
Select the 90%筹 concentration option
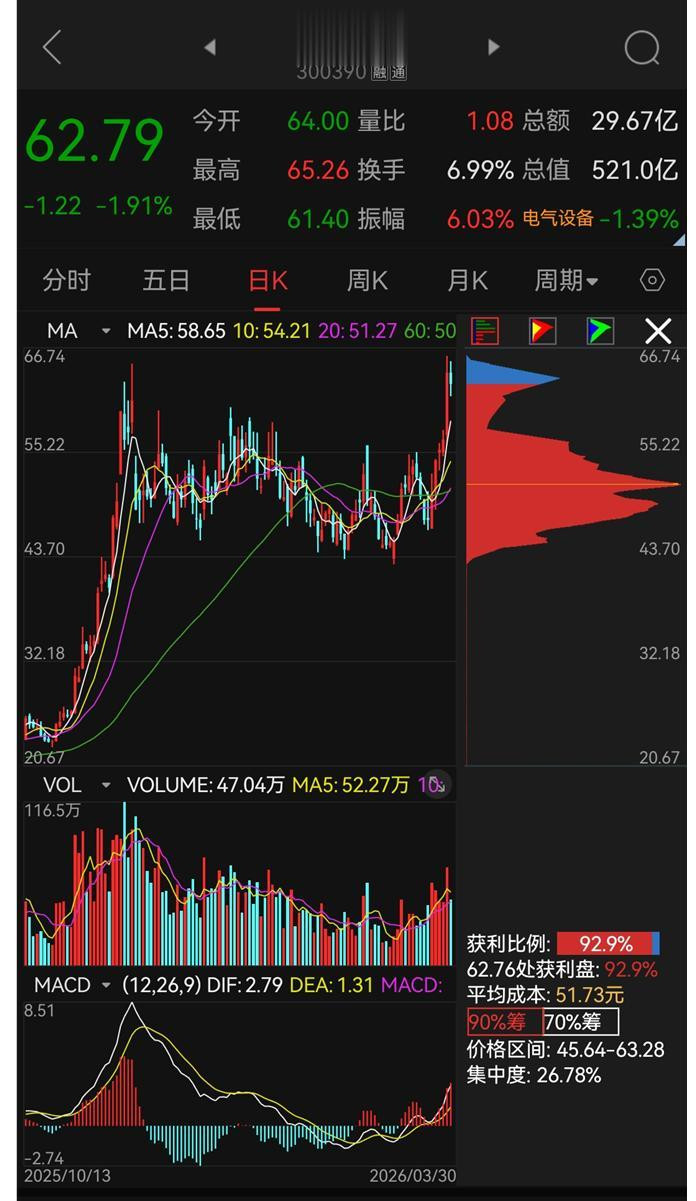pyautogui.click(x=504, y=1022)
